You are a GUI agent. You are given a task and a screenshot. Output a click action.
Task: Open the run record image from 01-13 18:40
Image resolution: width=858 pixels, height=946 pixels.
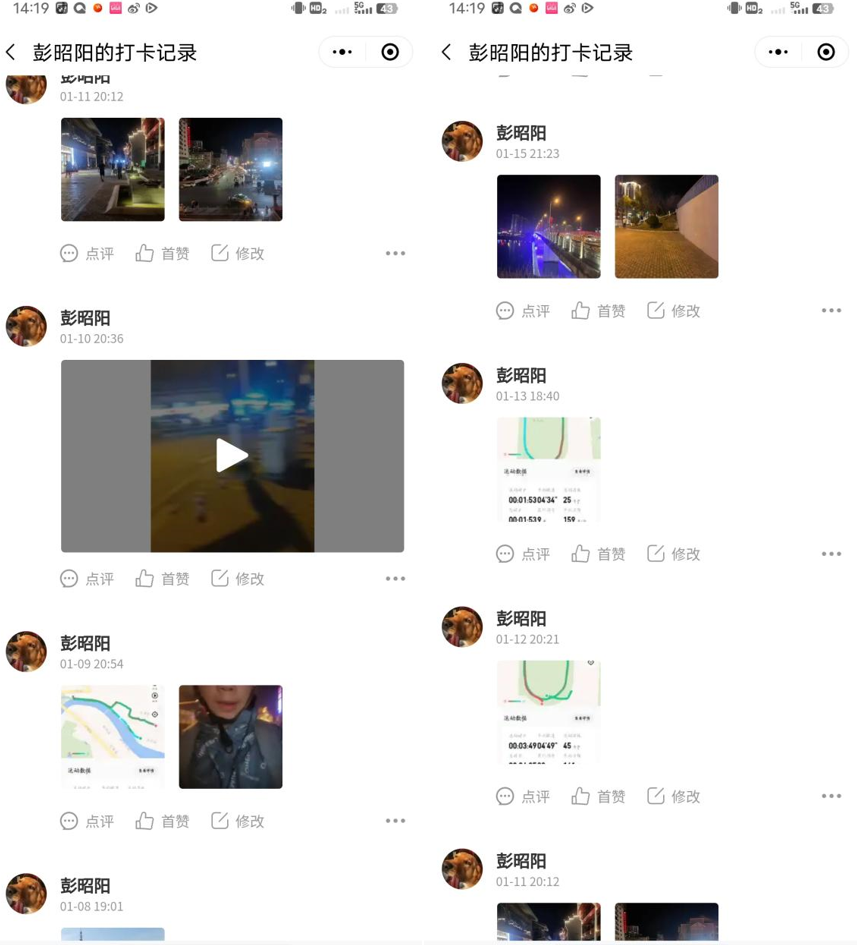point(549,470)
